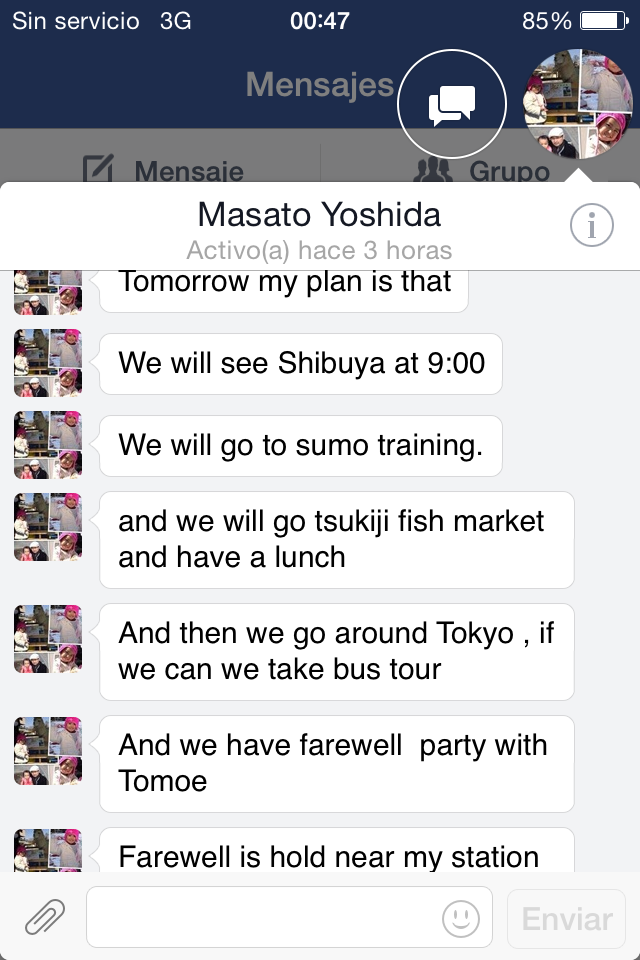The width and height of the screenshot is (640, 960).
Task: Focus the message text field
Action: pos(265,917)
